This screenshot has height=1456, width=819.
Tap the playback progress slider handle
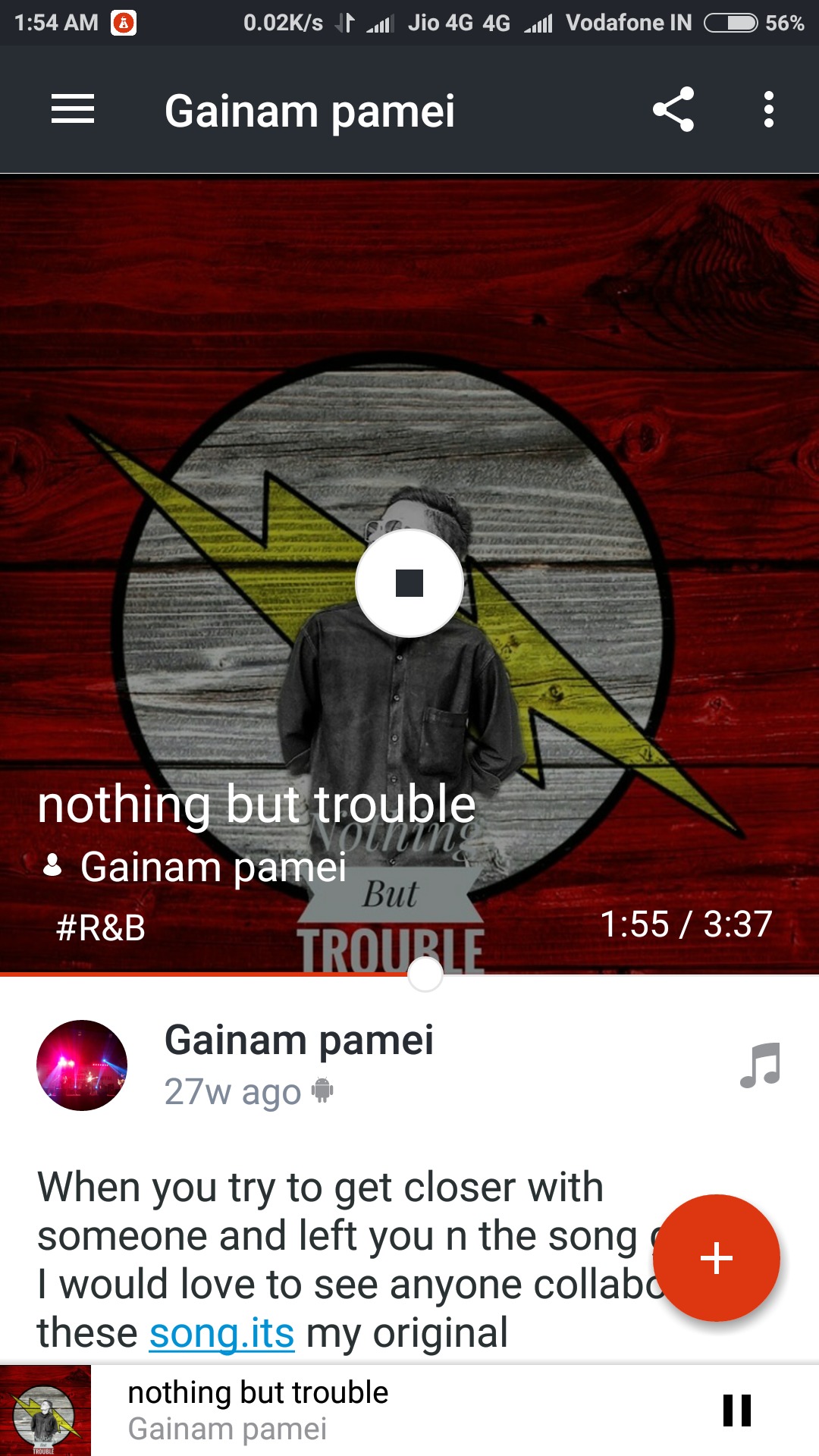(425, 974)
